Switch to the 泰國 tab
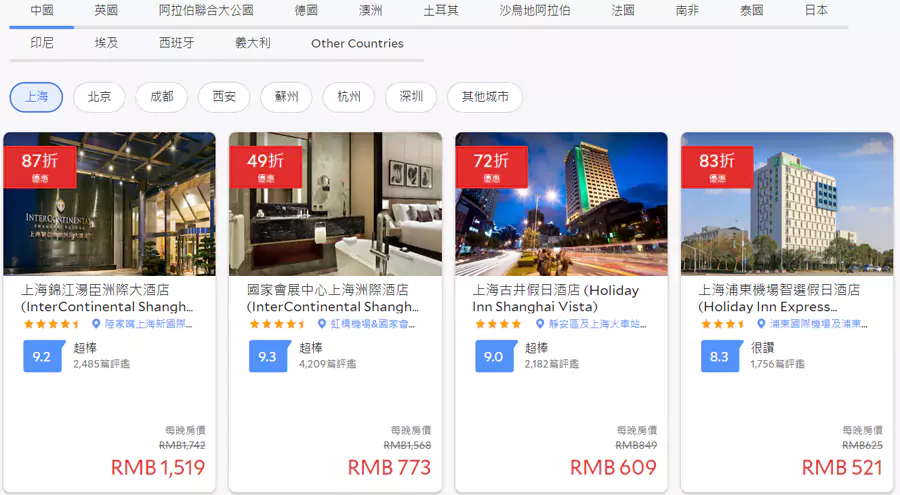Image resolution: width=900 pixels, height=495 pixels. (752, 11)
